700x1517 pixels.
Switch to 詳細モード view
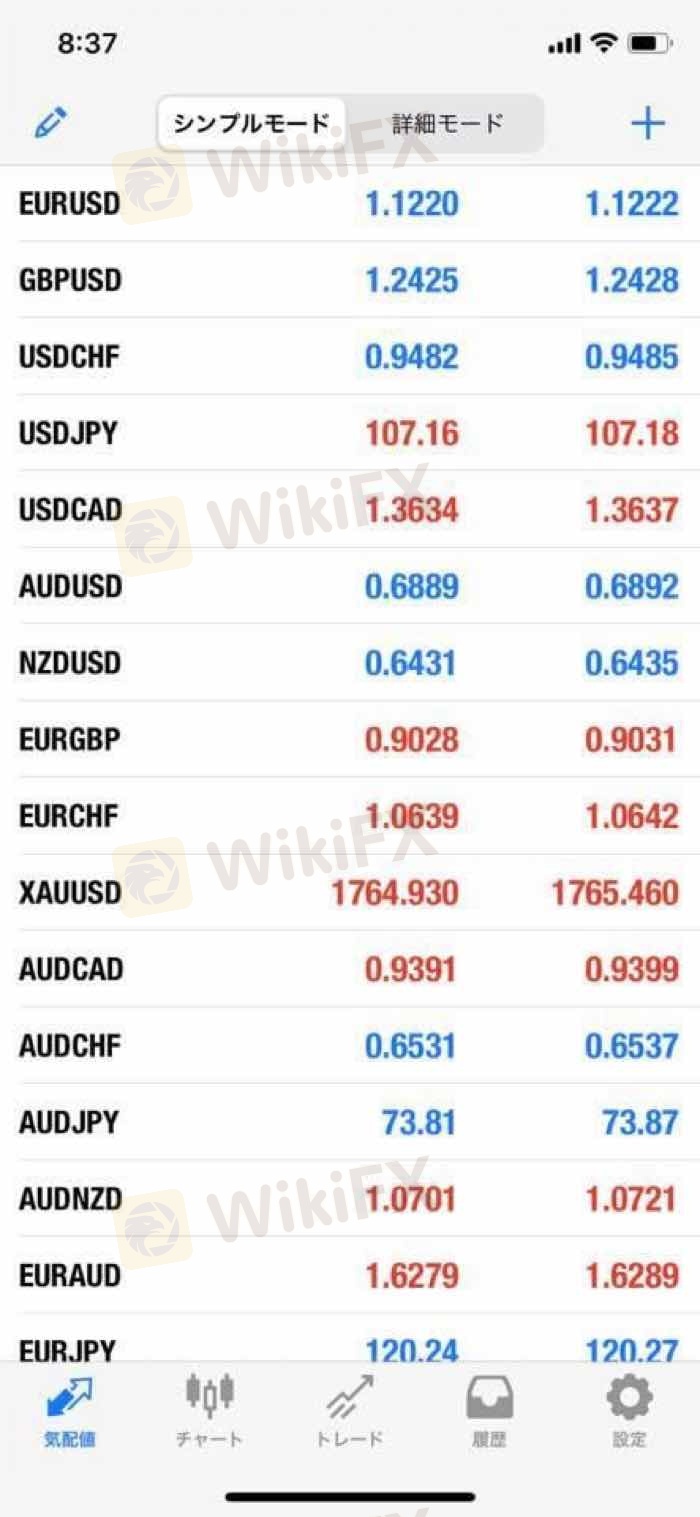coord(447,123)
